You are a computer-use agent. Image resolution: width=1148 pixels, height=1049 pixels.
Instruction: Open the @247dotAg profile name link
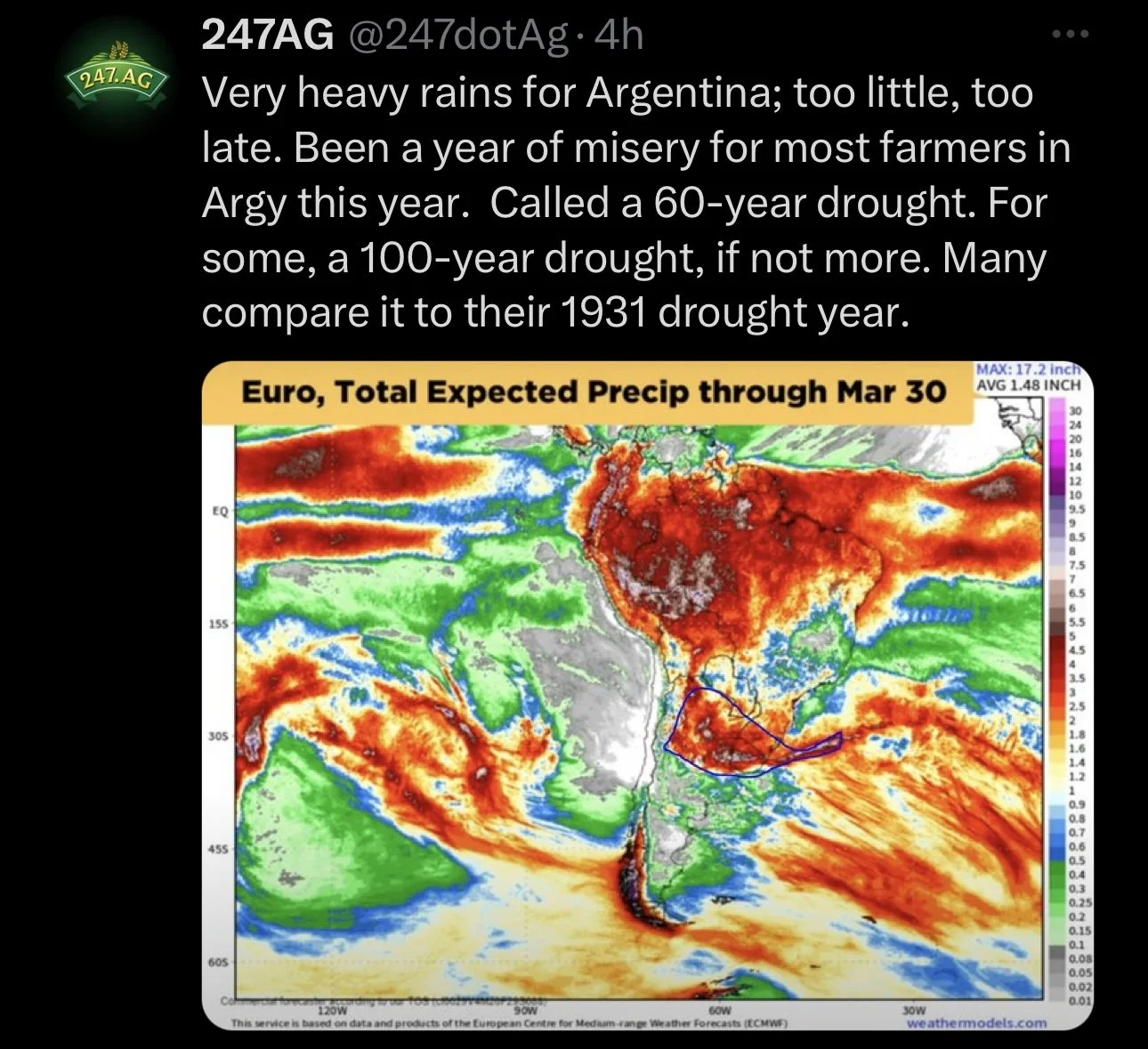pos(458,36)
